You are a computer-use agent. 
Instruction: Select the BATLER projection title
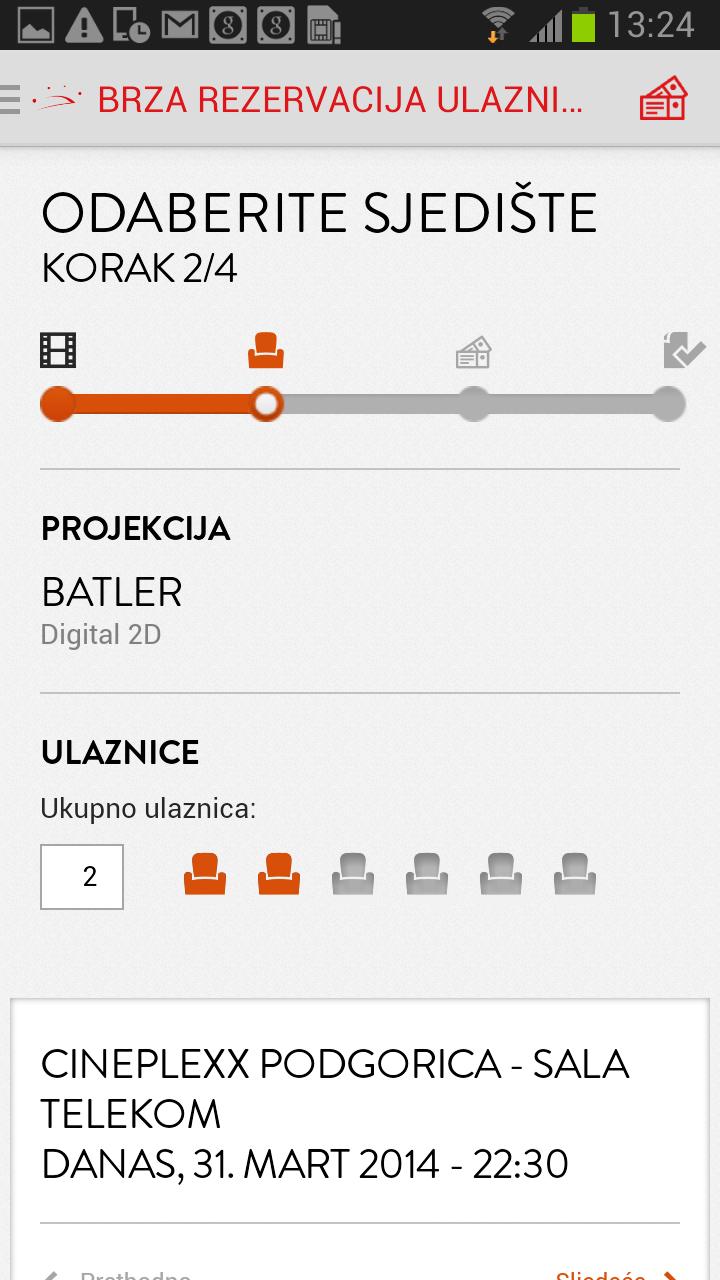click(x=112, y=592)
